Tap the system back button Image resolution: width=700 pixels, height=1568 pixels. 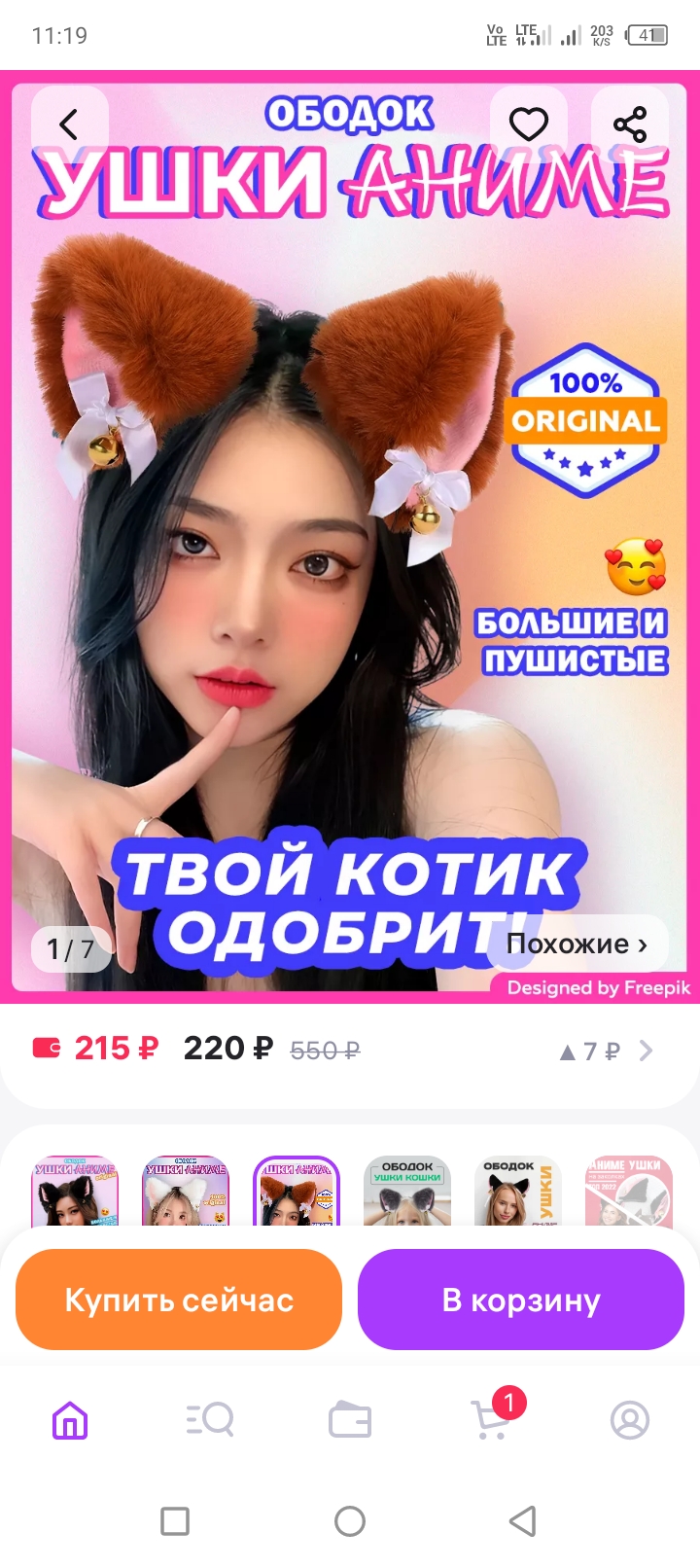(x=523, y=1520)
